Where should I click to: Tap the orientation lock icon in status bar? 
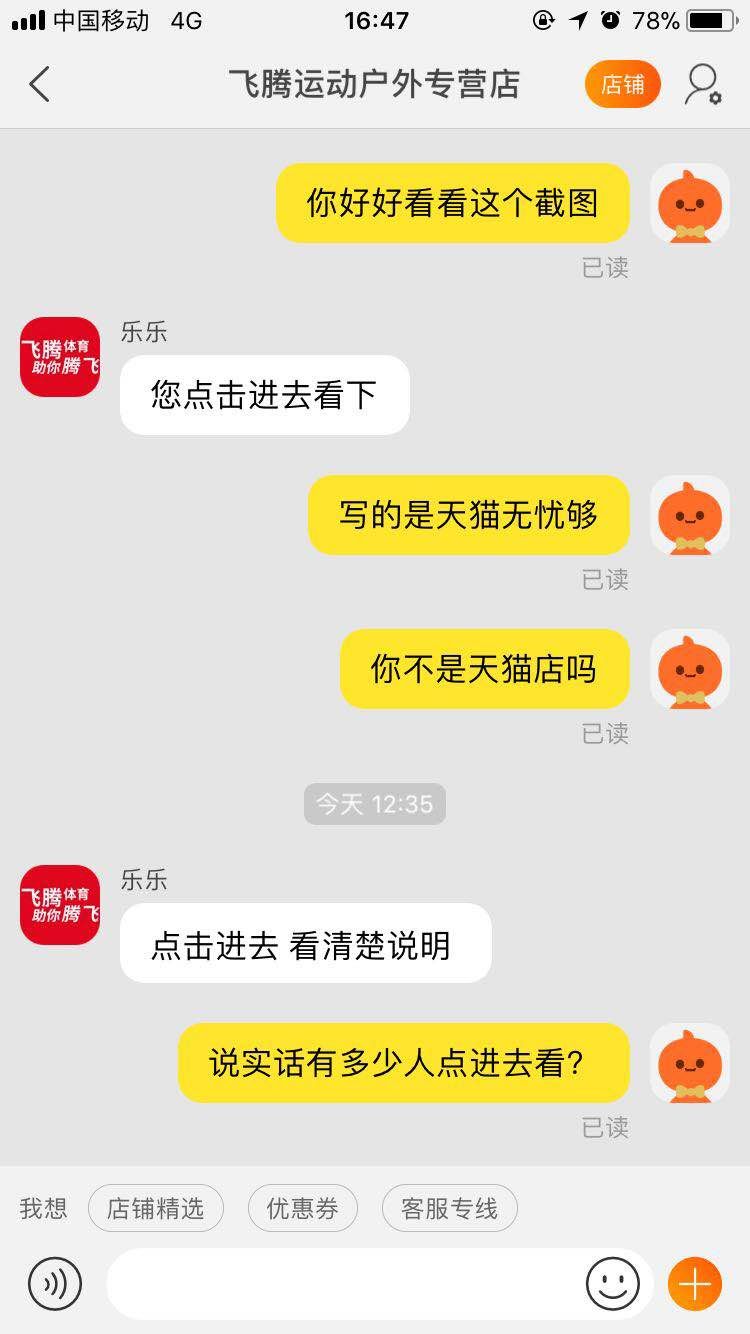pos(541,19)
